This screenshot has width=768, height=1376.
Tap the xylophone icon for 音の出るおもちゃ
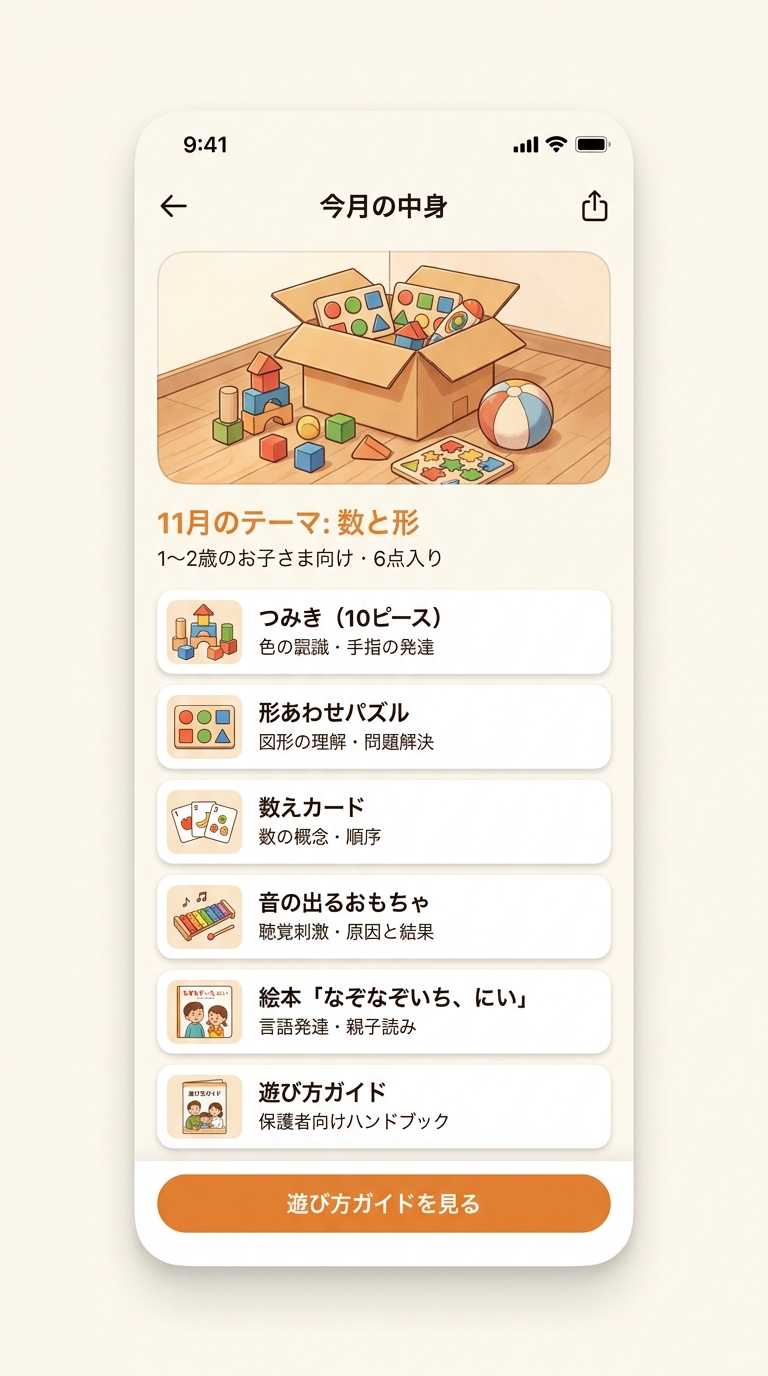click(x=203, y=916)
